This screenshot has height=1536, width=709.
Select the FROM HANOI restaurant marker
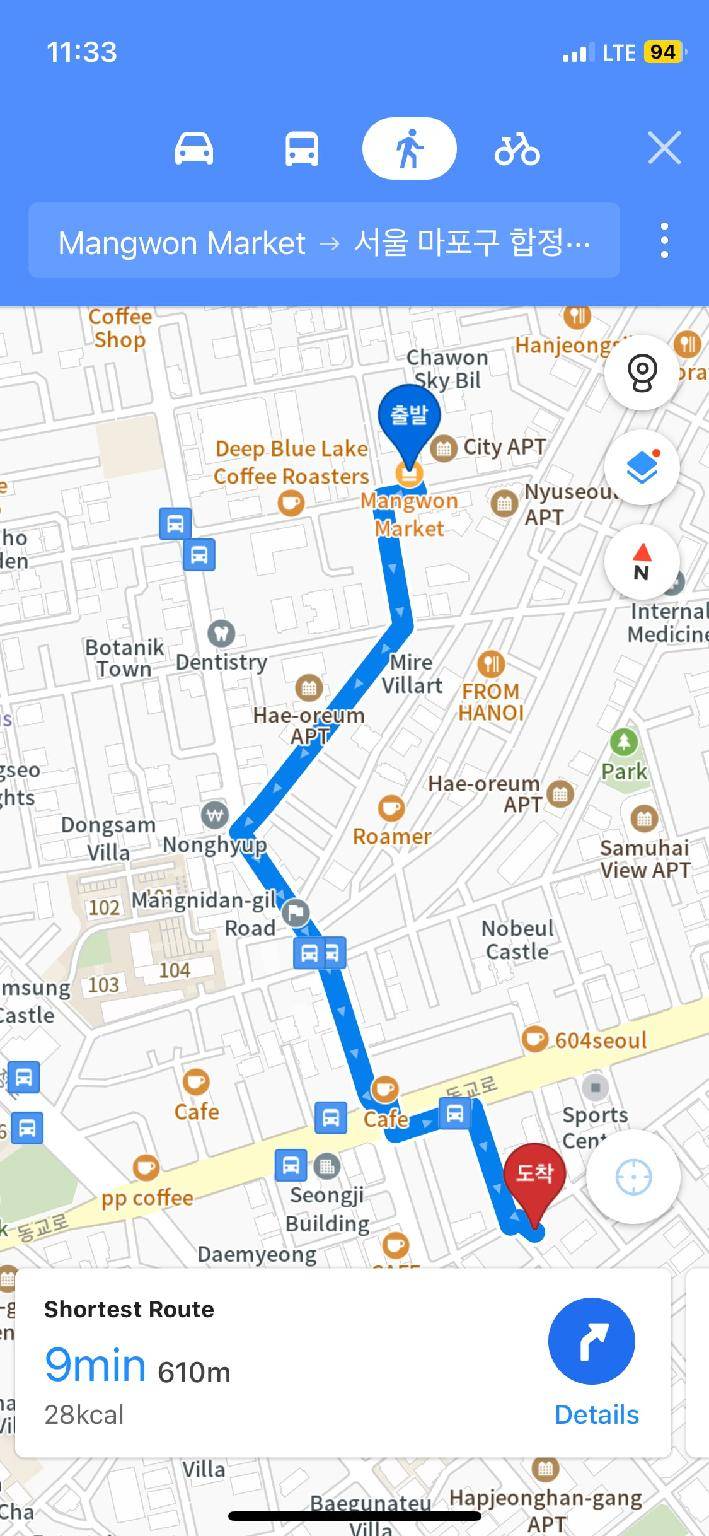click(x=490, y=664)
